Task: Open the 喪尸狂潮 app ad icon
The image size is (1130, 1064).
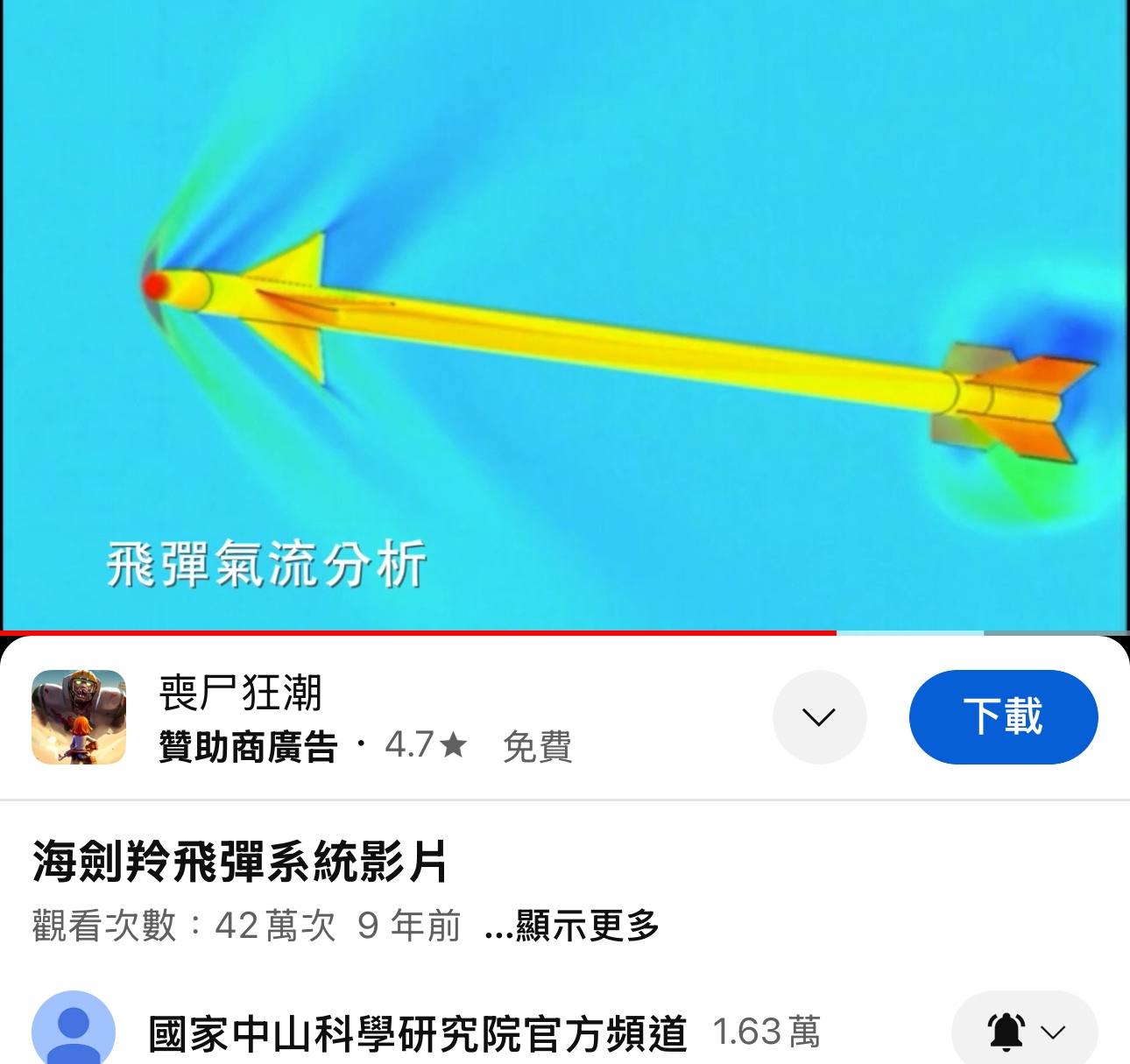Action: 79,717
